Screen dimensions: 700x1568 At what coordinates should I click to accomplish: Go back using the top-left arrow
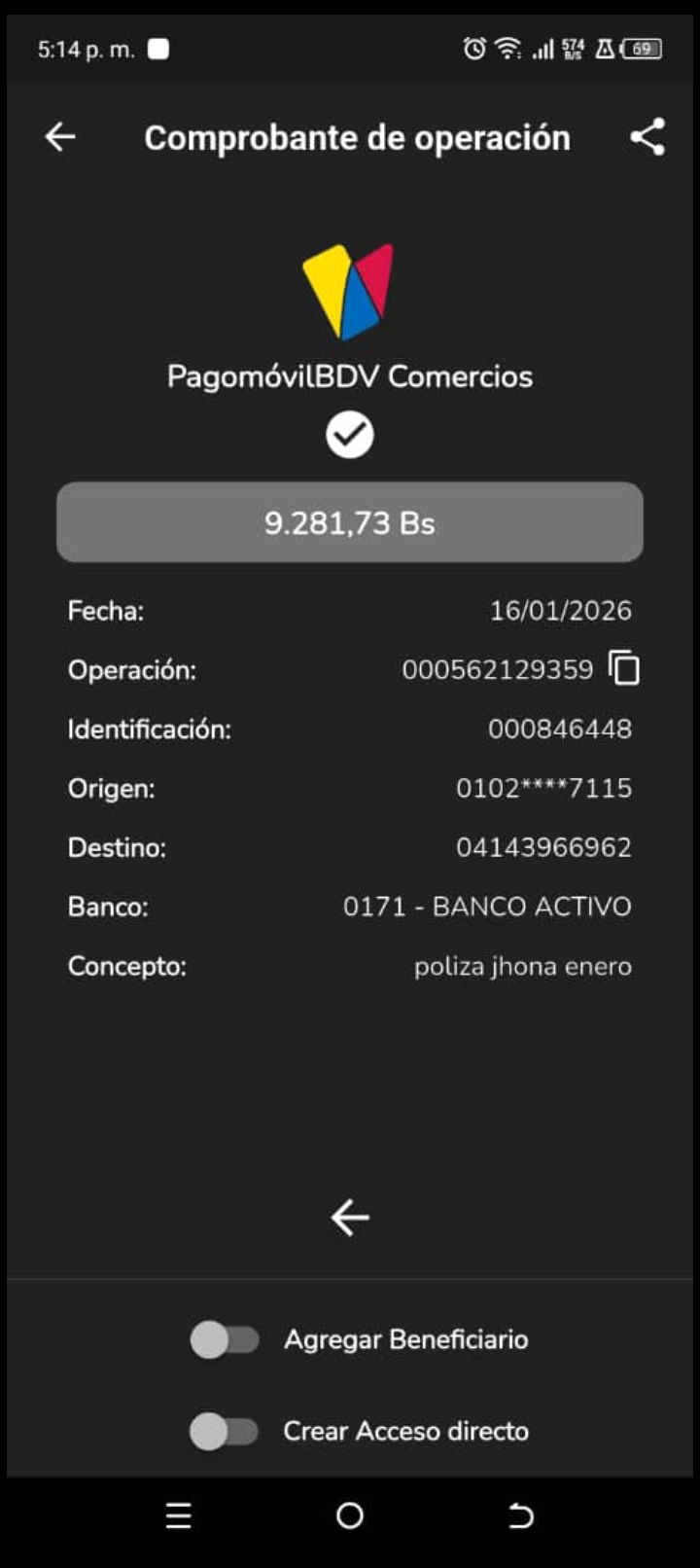point(60,137)
